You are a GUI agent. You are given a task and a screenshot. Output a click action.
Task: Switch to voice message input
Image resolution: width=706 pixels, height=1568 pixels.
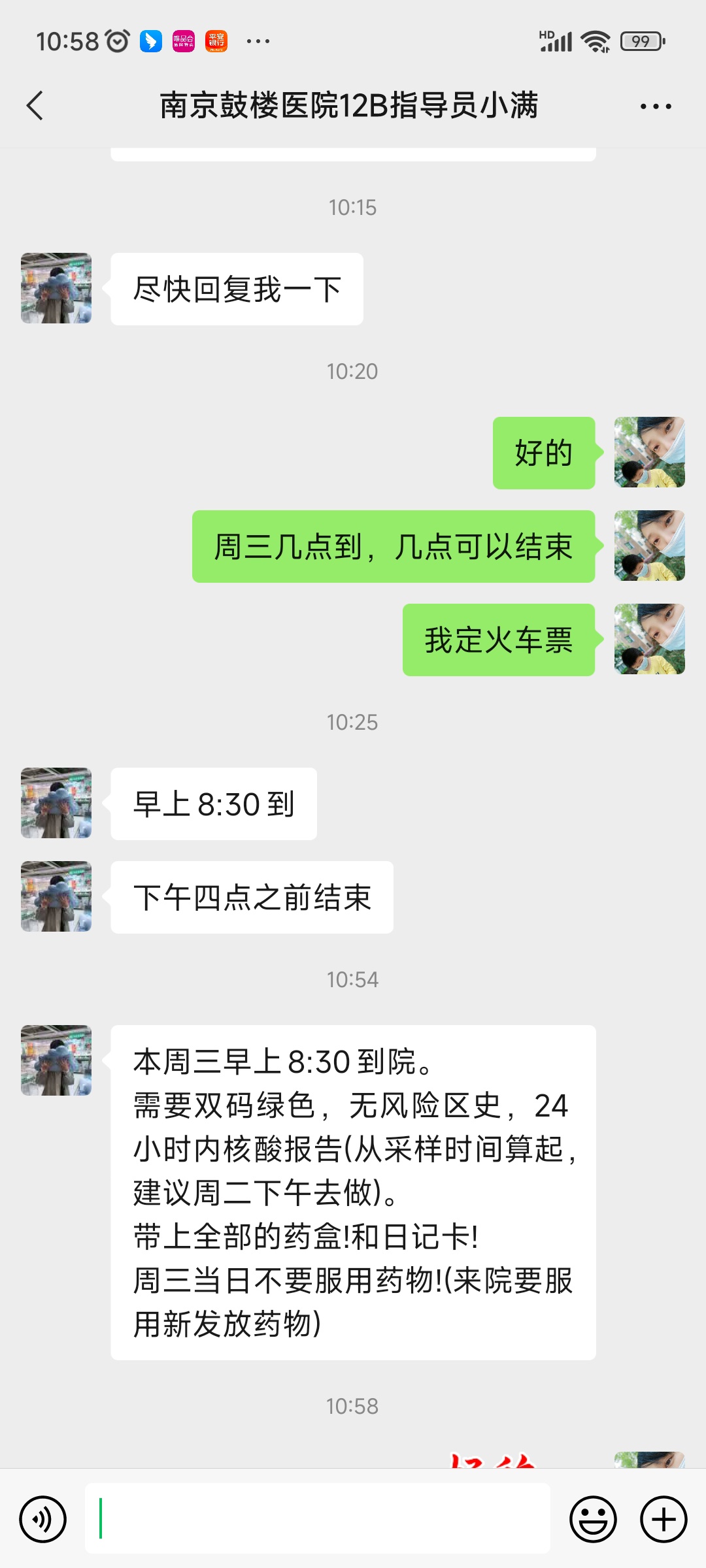coord(43,1519)
